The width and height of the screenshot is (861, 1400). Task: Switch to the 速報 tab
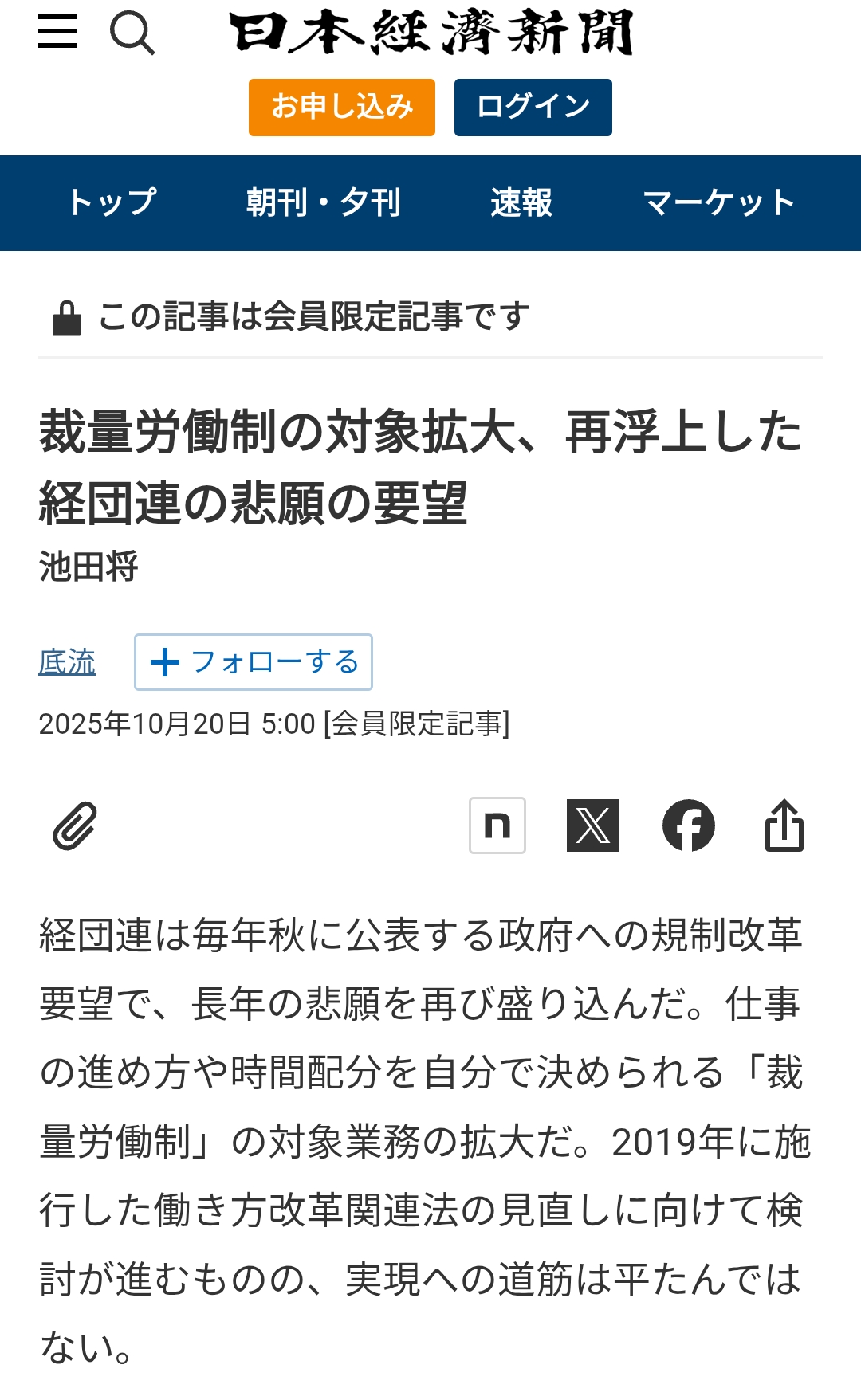point(521,202)
